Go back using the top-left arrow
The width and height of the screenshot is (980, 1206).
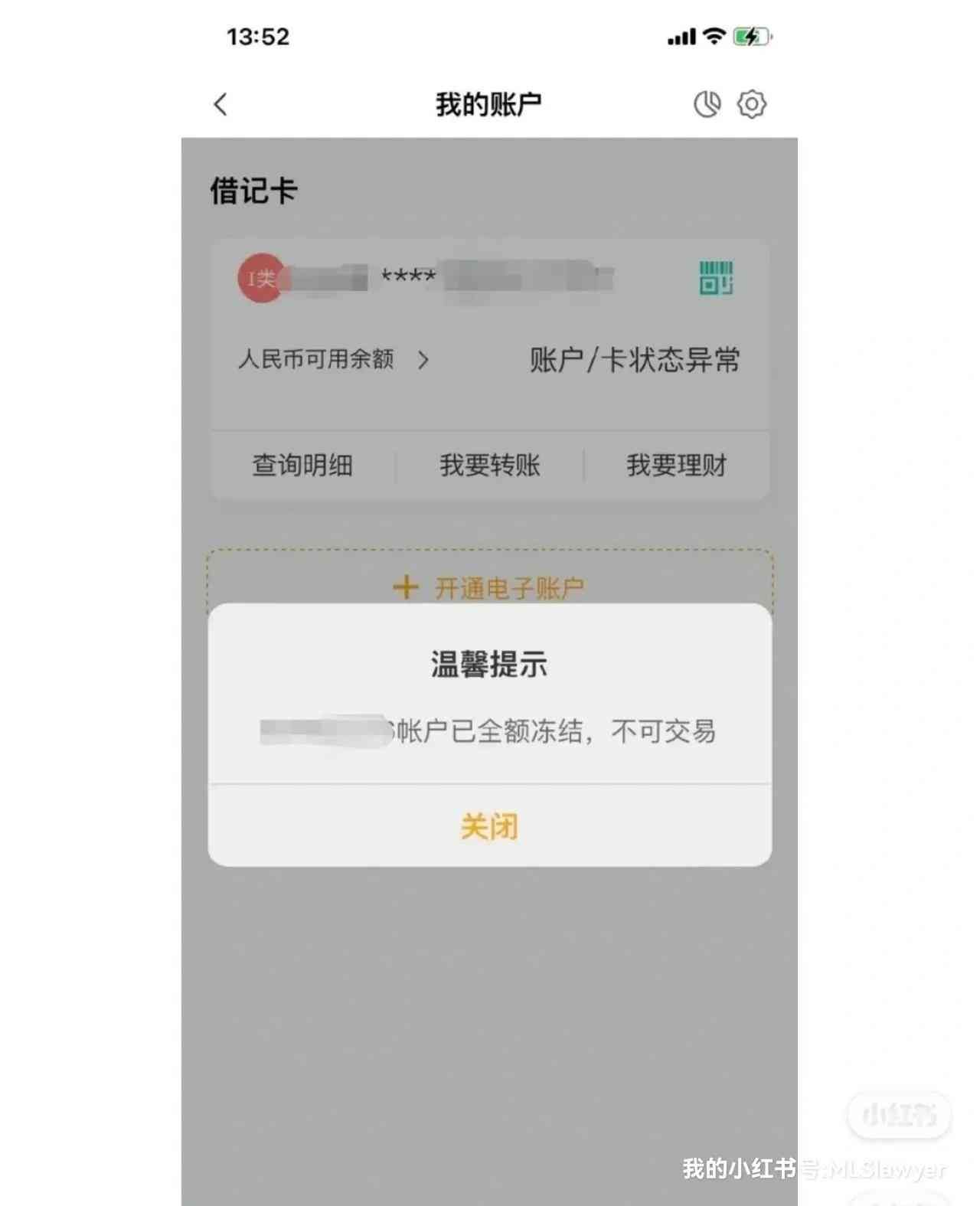pos(220,104)
